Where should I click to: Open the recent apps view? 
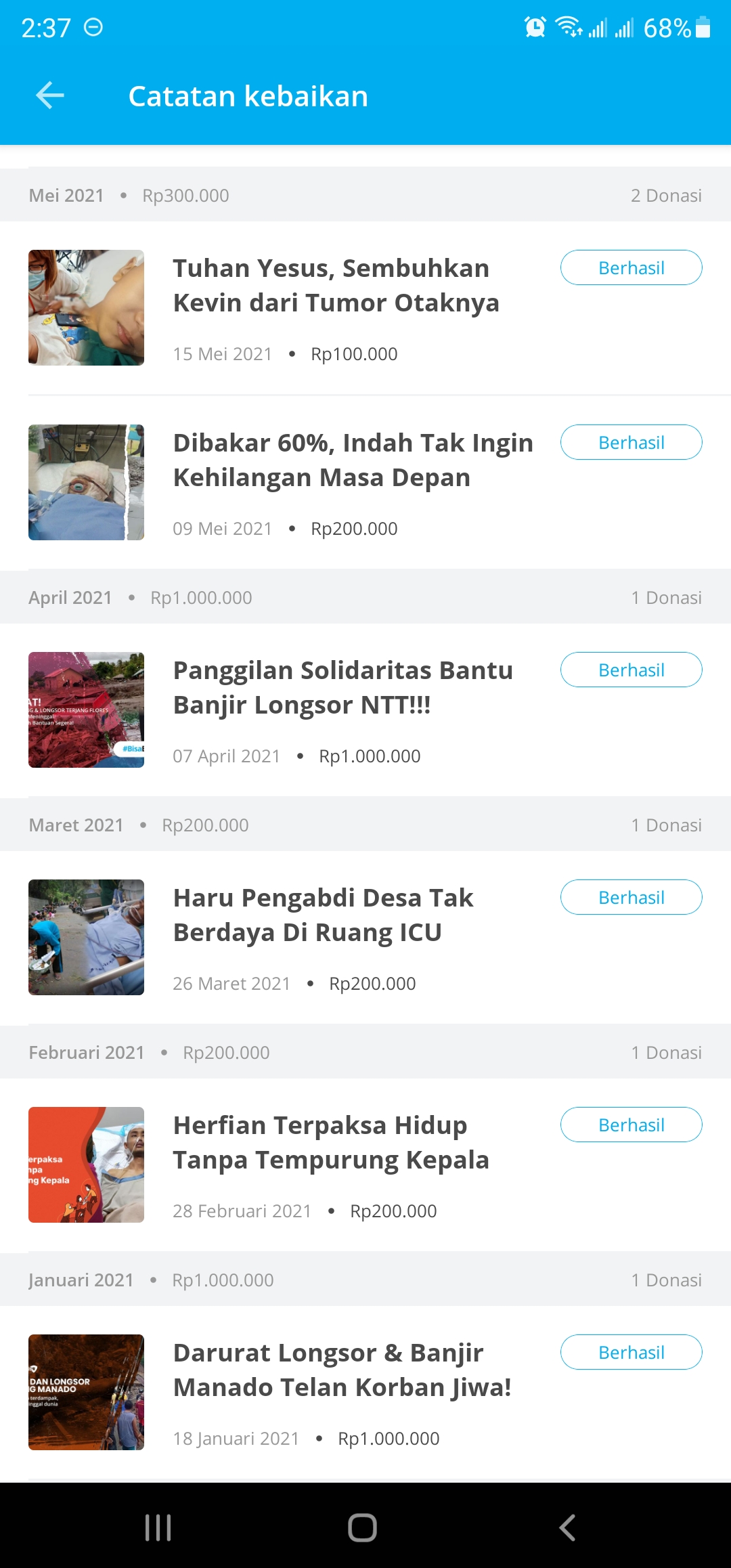pyautogui.click(x=158, y=1527)
